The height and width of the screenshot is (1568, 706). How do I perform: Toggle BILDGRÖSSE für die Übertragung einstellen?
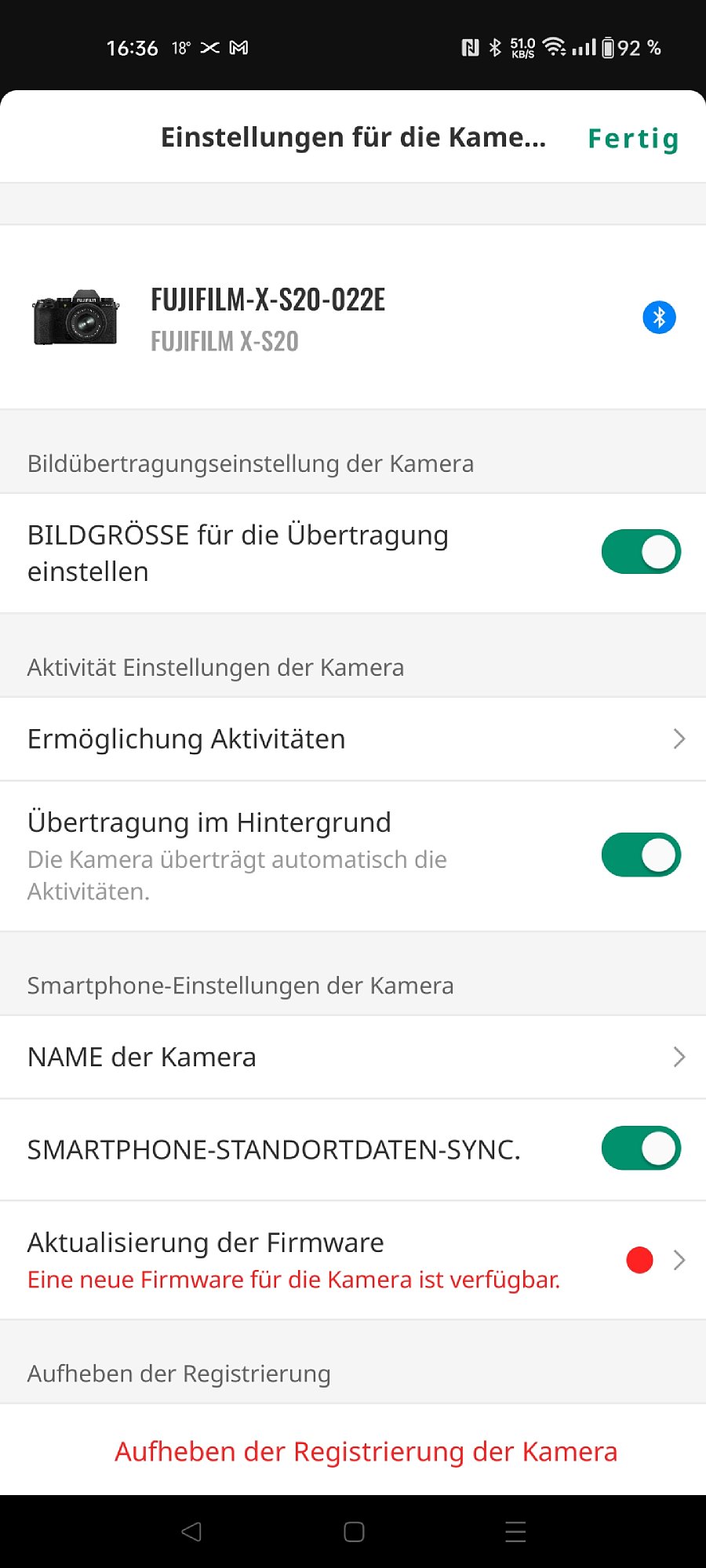tap(641, 552)
